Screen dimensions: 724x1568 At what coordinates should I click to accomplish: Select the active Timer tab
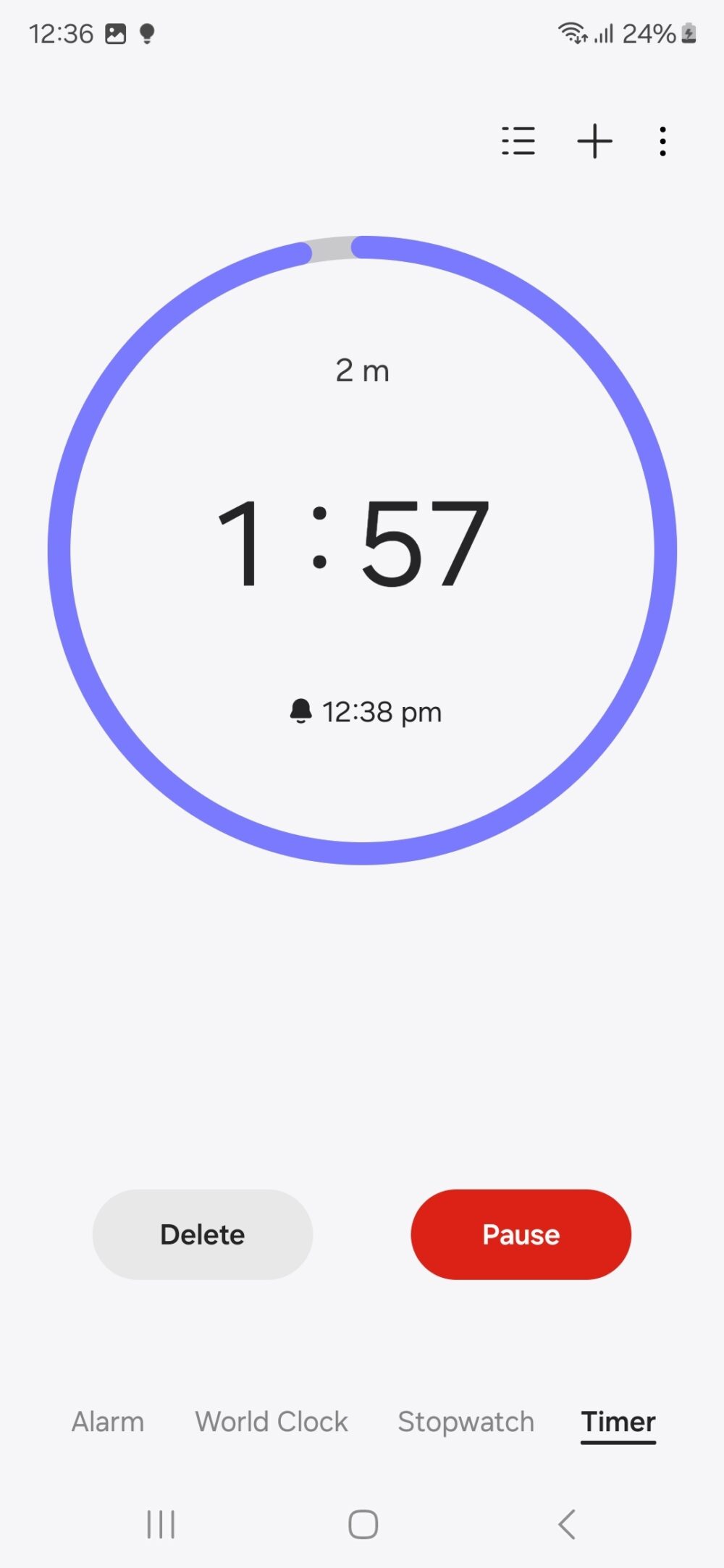[x=618, y=1421]
